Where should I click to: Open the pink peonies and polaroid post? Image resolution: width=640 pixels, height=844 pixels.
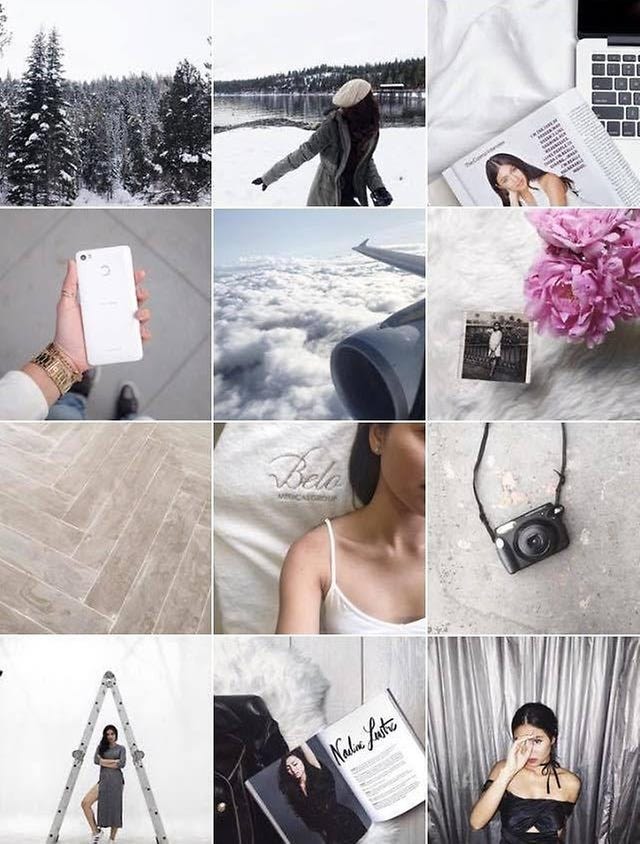tap(534, 314)
